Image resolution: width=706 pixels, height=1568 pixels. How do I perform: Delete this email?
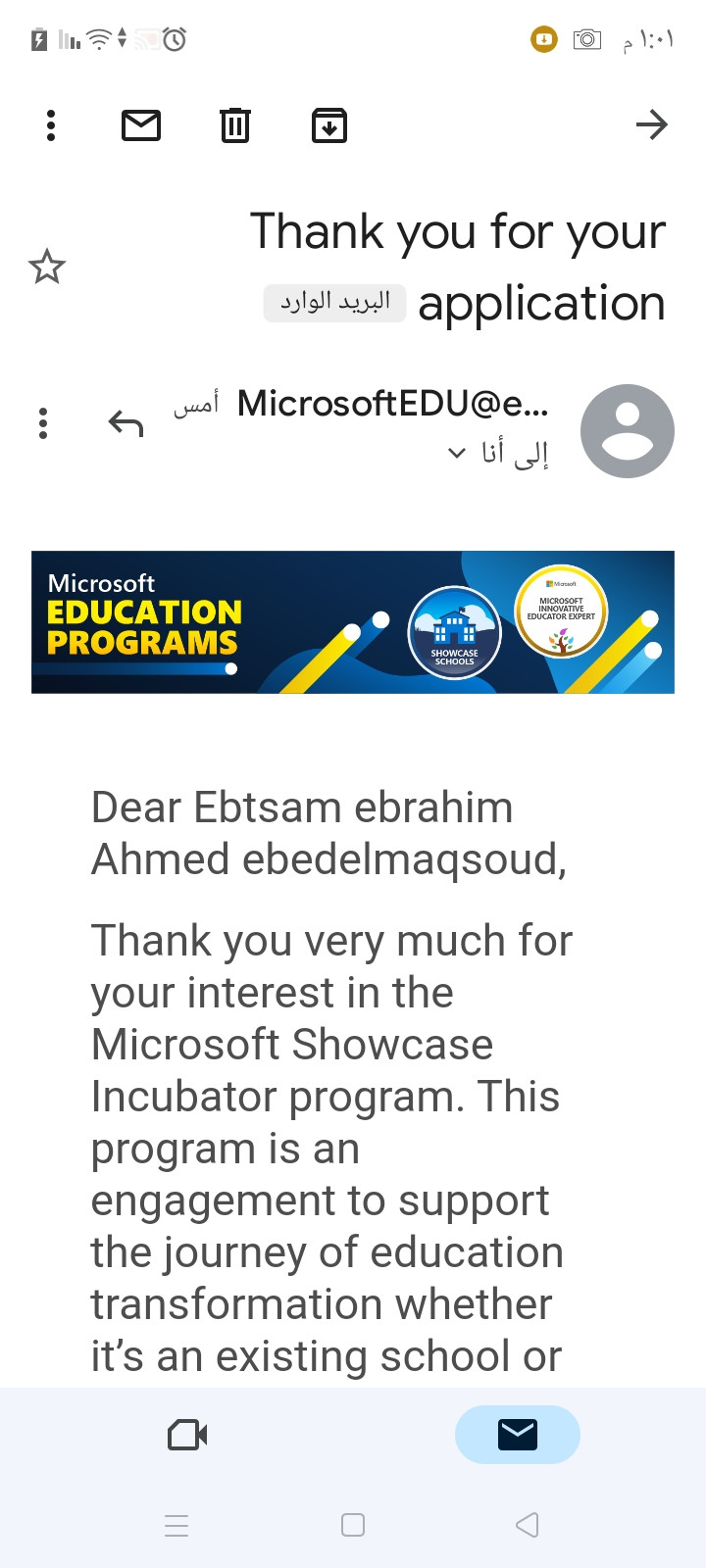click(x=235, y=125)
